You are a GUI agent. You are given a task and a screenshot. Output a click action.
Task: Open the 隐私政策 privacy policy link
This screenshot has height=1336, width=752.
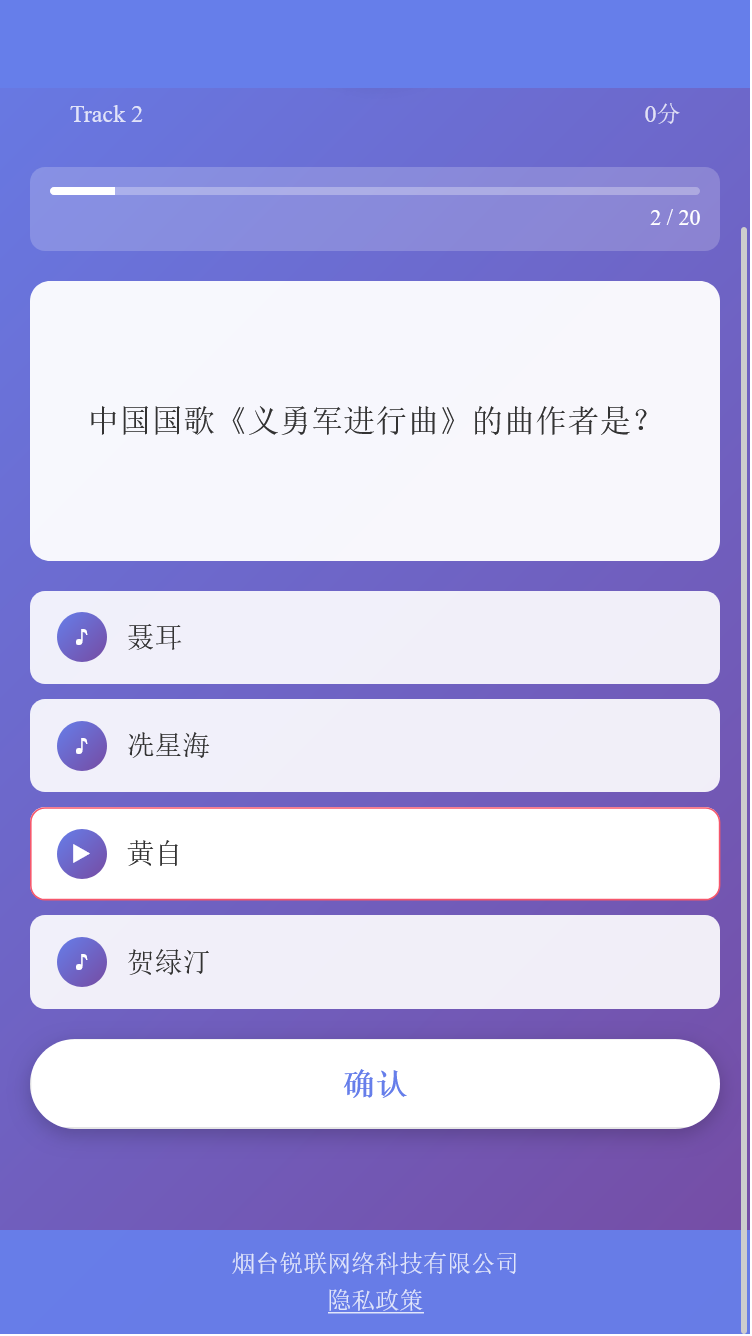coord(375,1301)
